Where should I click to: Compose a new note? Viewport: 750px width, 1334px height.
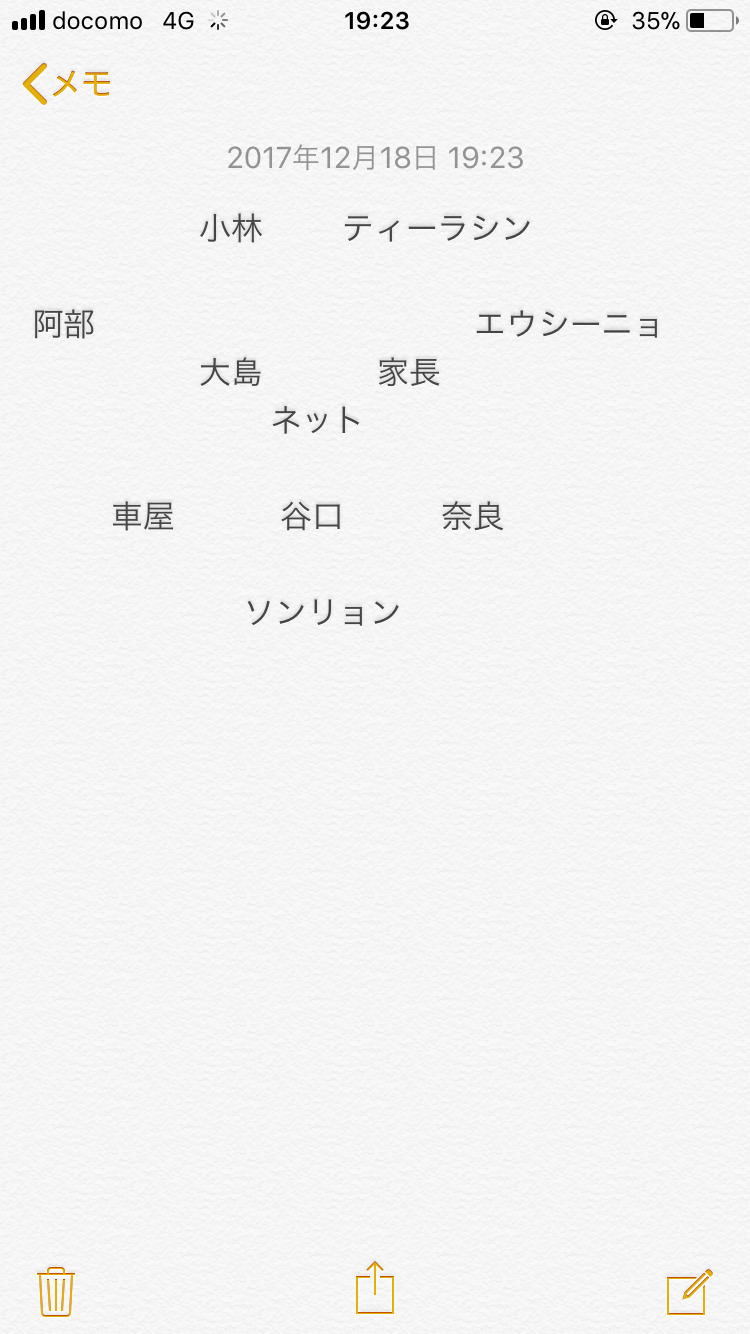point(690,1291)
